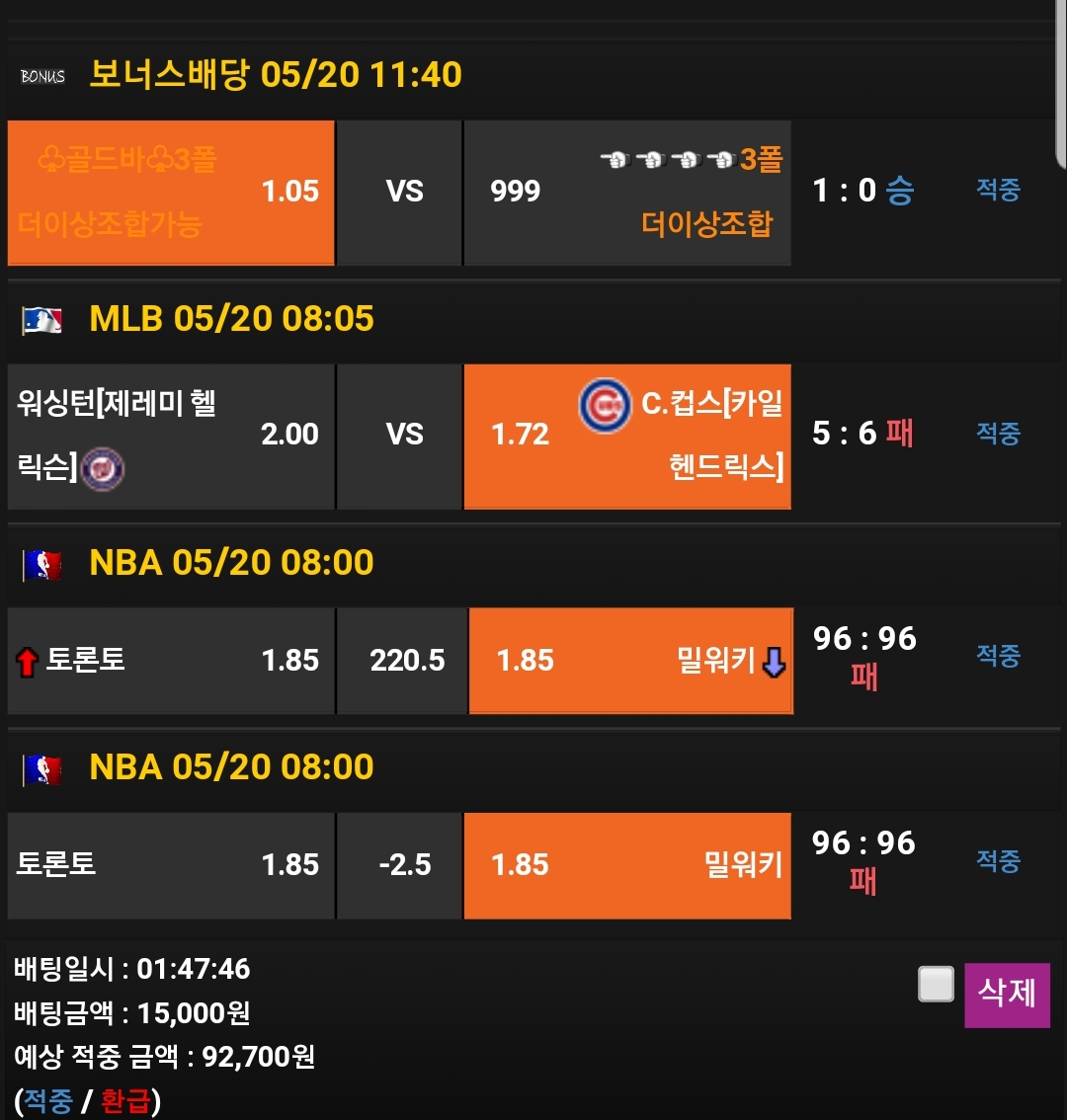Tick the checkbox beside the 삭제 button
Viewport: 1067px width, 1120px height.
pyautogui.click(x=936, y=985)
